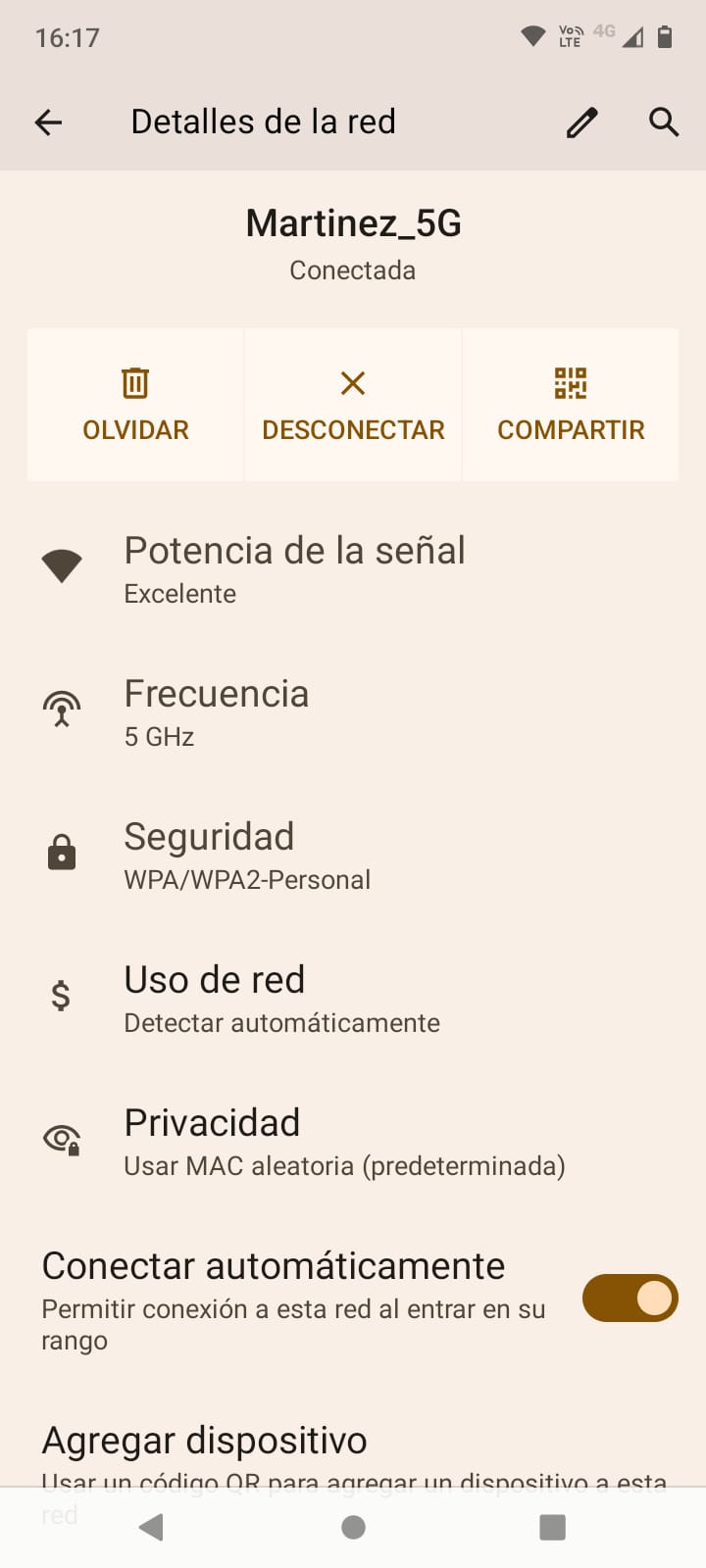Disconnect from this Wi-Fi network
This screenshot has width=706, height=1568.
click(353, 405)
